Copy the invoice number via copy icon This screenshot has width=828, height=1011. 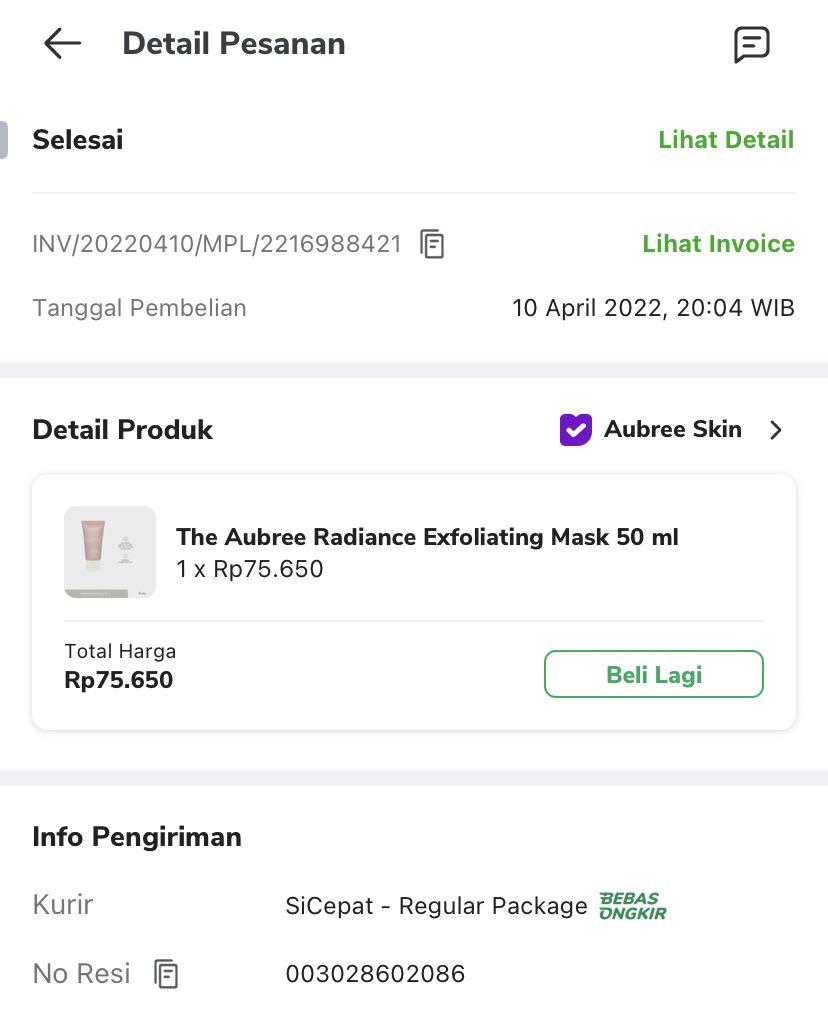coord(431,244)
